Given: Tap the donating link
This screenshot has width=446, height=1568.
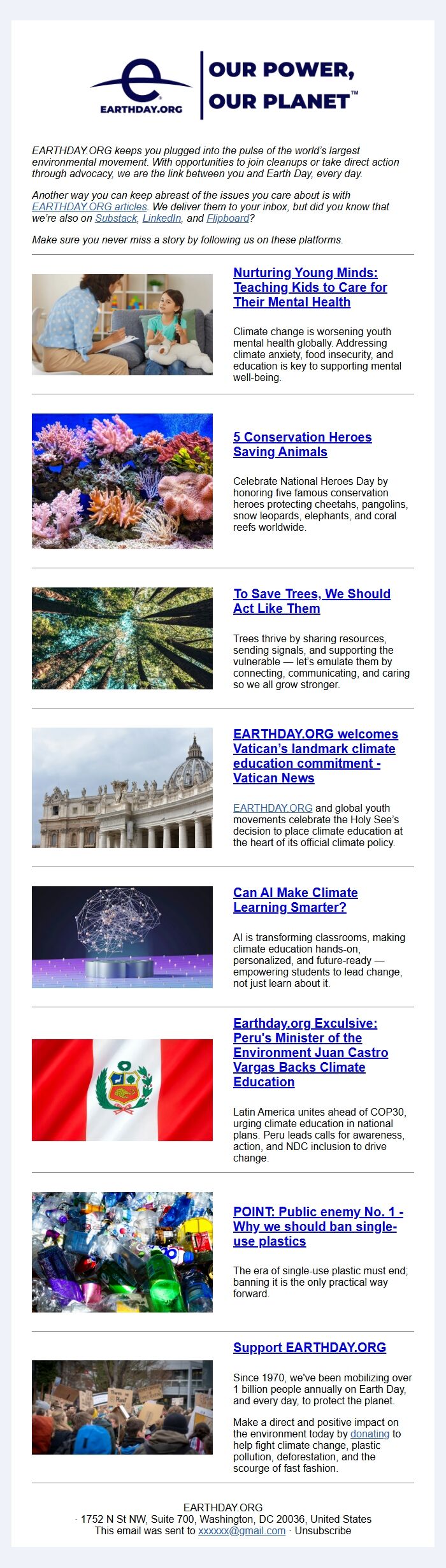Looking at the screenshot, I should coord(370,1434).
